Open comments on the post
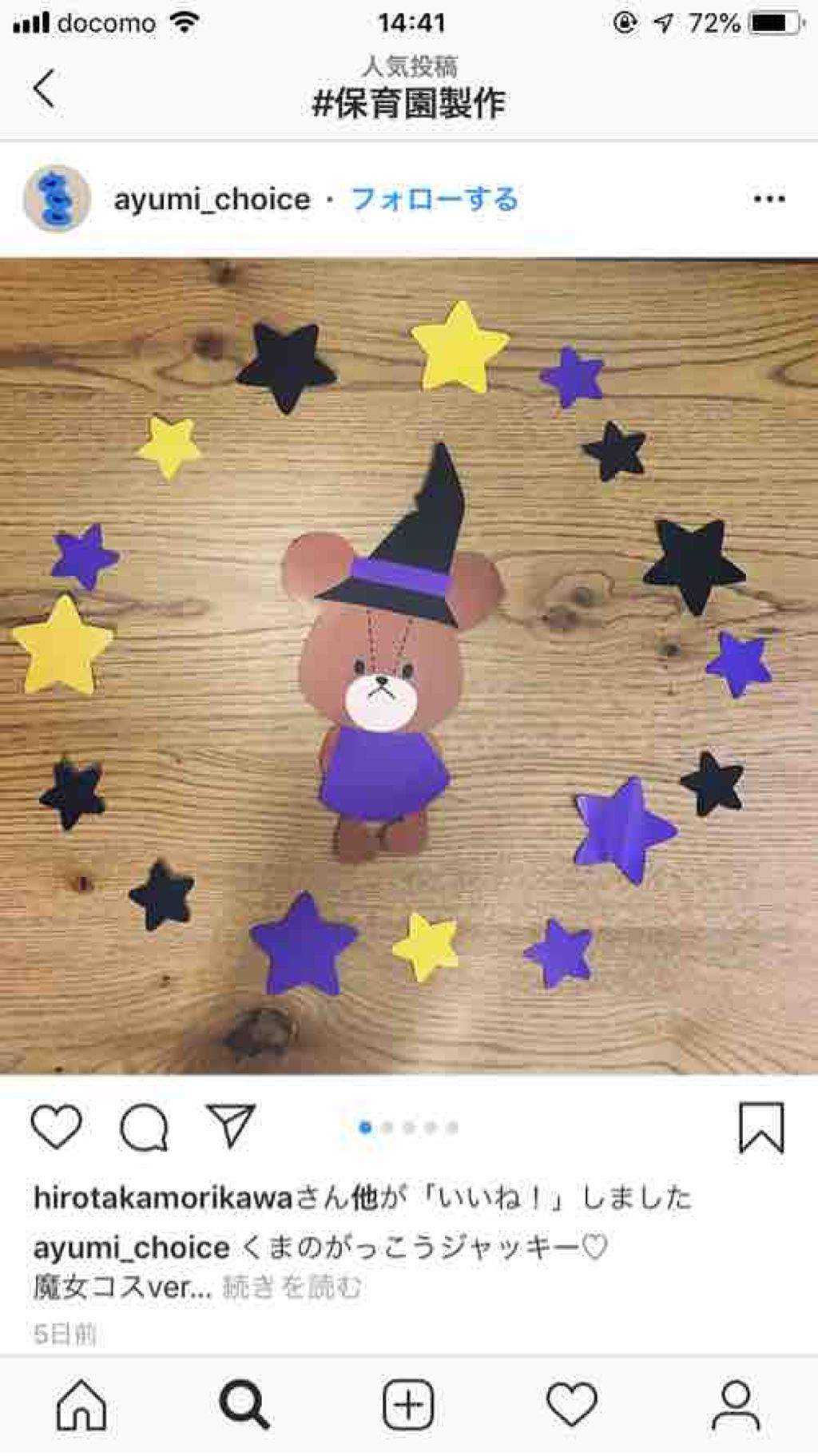This screenshot has height=1456, width=818. point(144,1127)
